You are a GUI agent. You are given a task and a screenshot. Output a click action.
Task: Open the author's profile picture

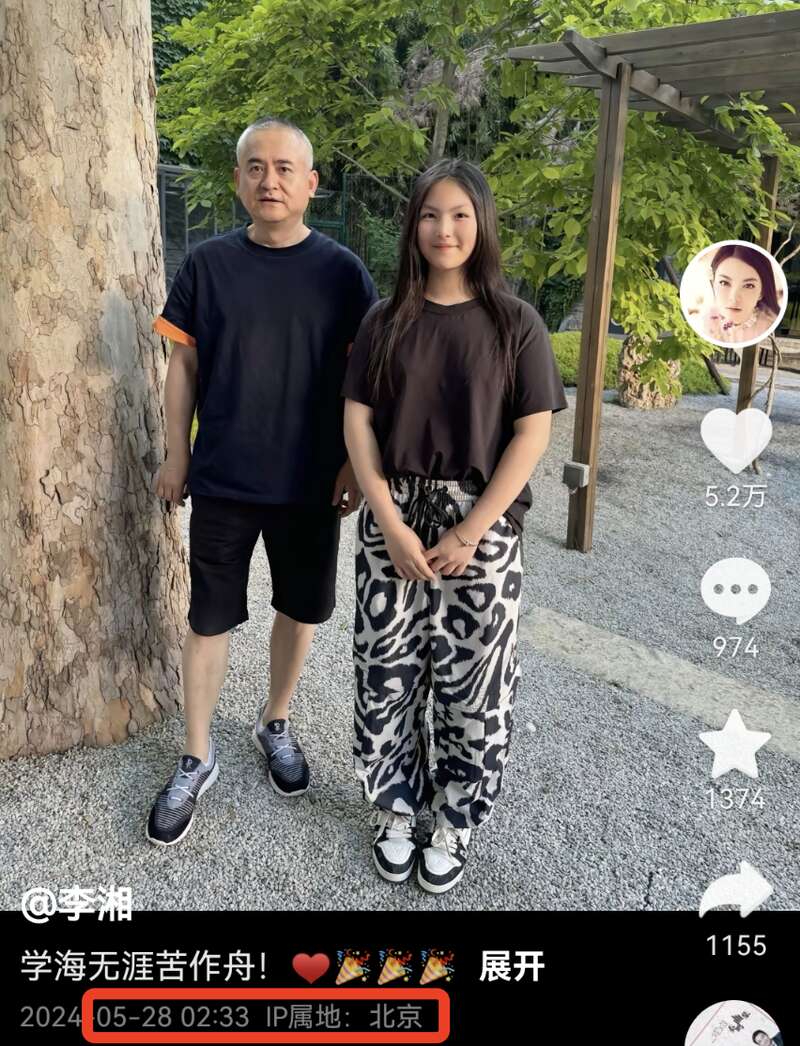pos(733,294)
